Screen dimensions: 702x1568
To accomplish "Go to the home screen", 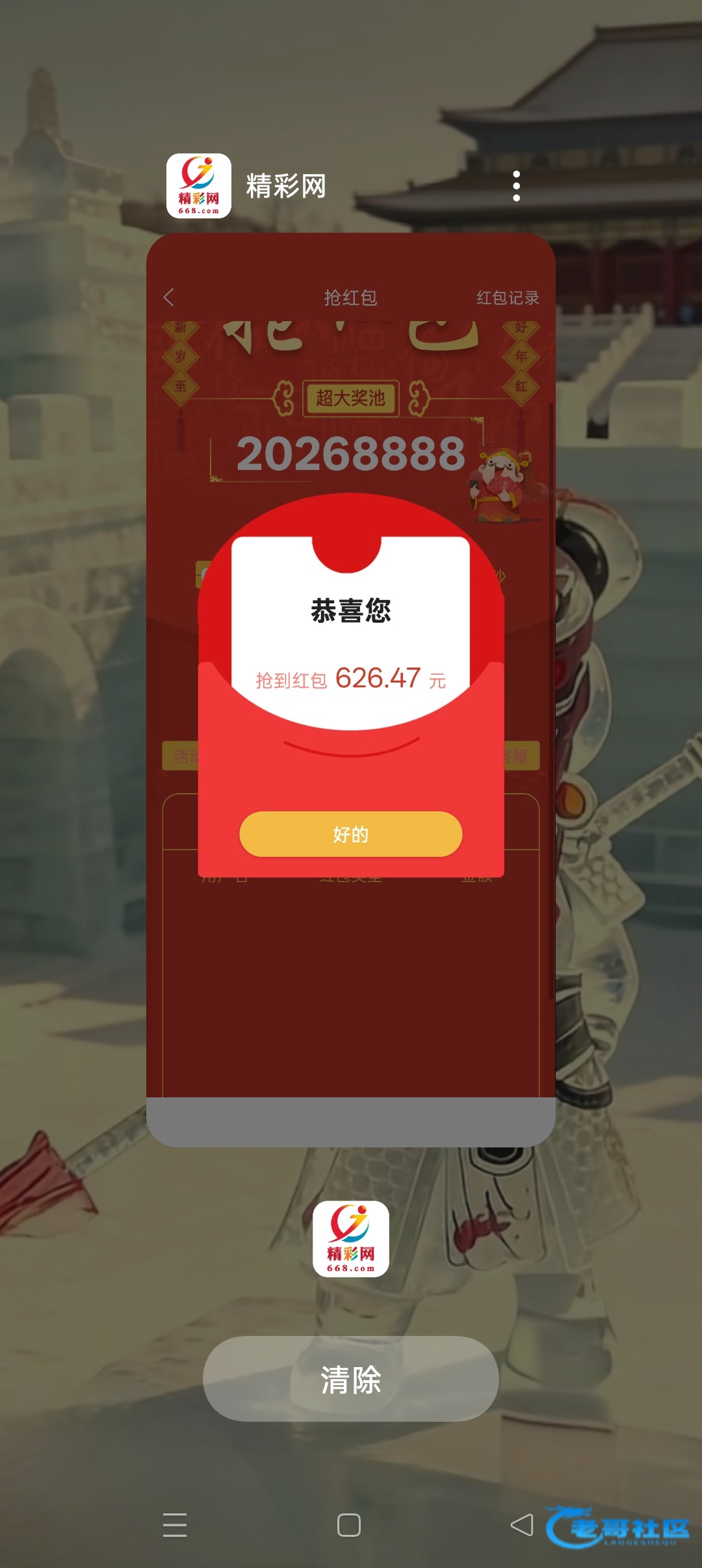I will (x=349, y=1525).
